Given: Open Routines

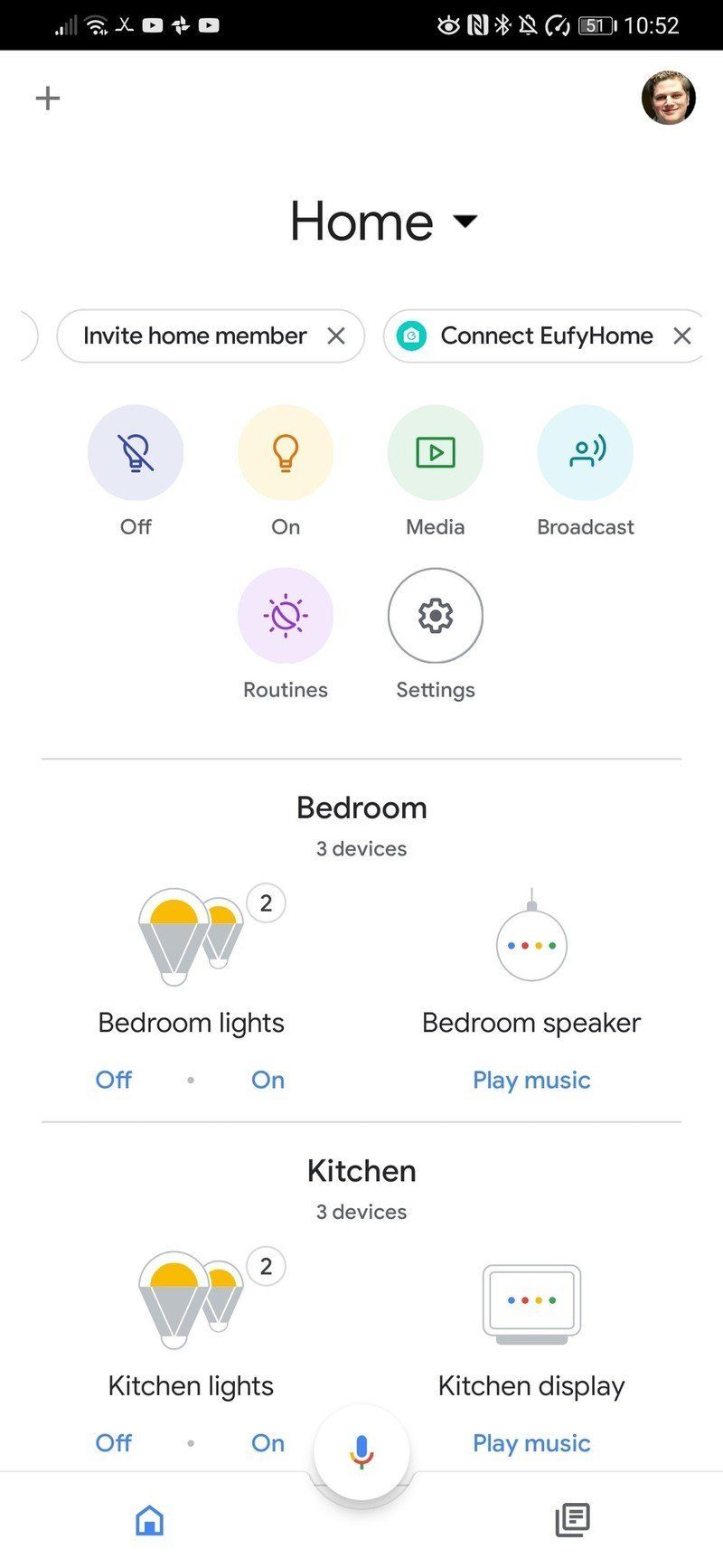Looking at the screenshot, I should click(x=286, y=616).
